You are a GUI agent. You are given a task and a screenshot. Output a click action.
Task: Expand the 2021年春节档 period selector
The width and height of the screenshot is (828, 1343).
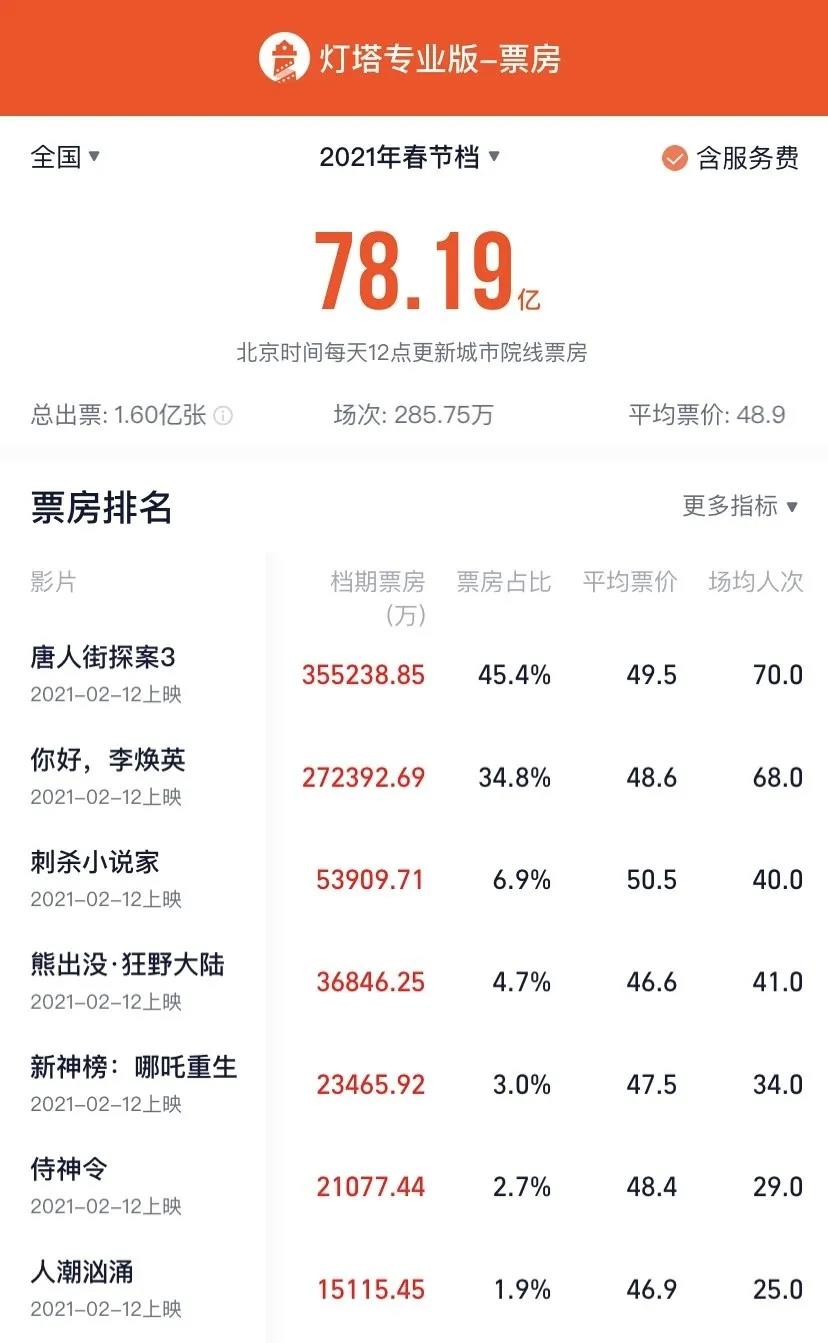coord(409,157)
